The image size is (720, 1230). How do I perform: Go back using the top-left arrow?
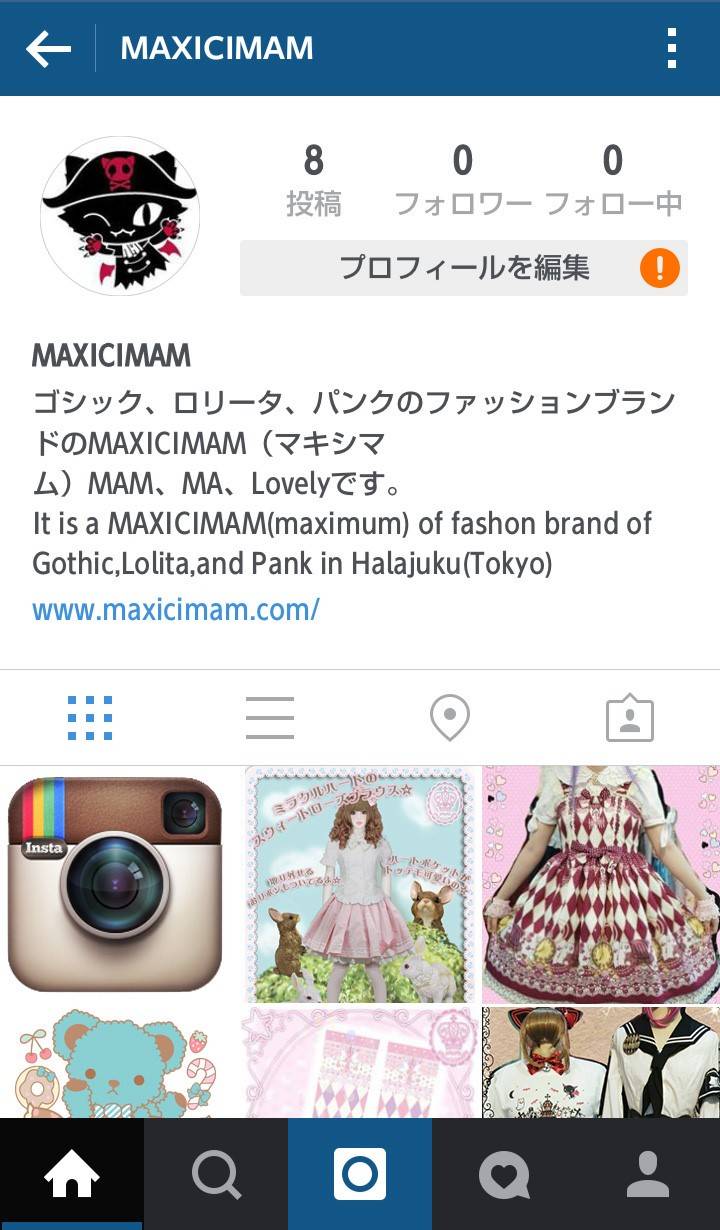[48, 48]
